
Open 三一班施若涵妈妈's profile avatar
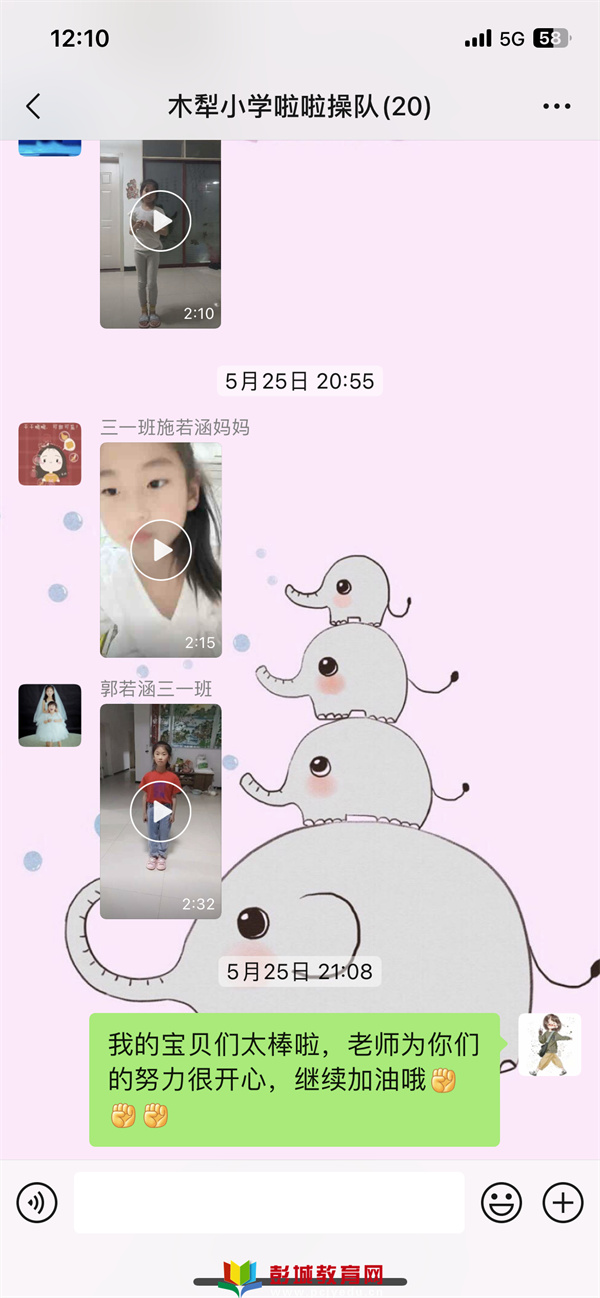(50, 453)
